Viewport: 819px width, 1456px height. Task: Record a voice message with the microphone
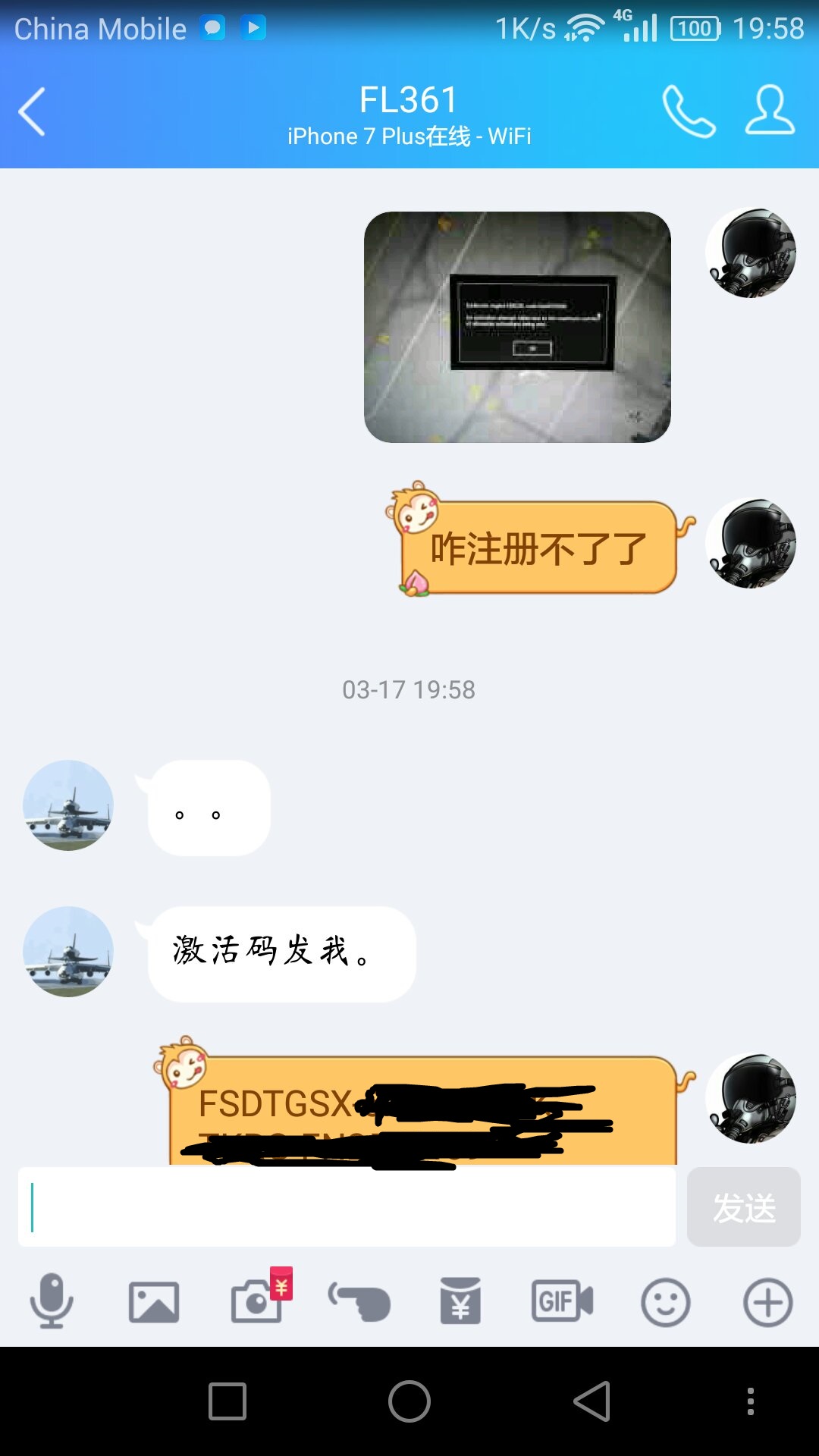pyautogui.click(x=52, y=1301)
